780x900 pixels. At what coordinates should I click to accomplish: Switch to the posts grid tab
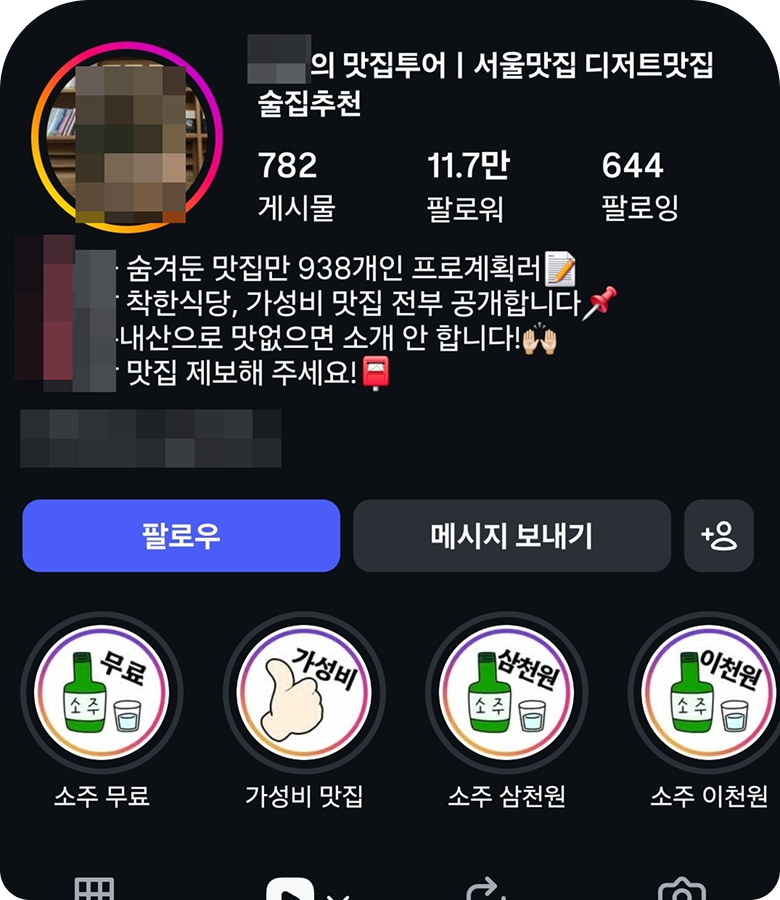[x=95, y=889]
